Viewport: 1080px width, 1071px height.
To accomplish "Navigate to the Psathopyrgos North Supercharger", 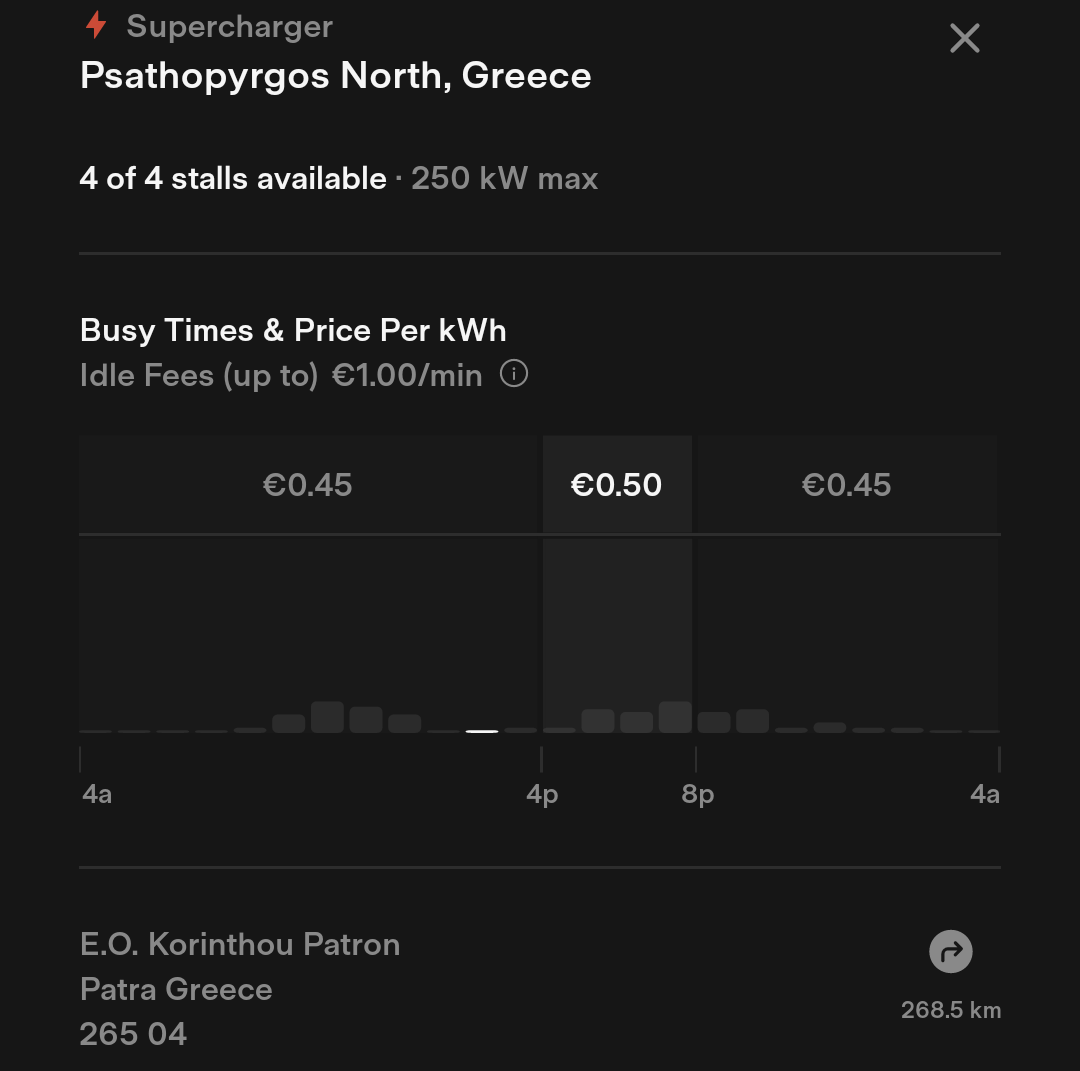I will [x=950, y=952].
